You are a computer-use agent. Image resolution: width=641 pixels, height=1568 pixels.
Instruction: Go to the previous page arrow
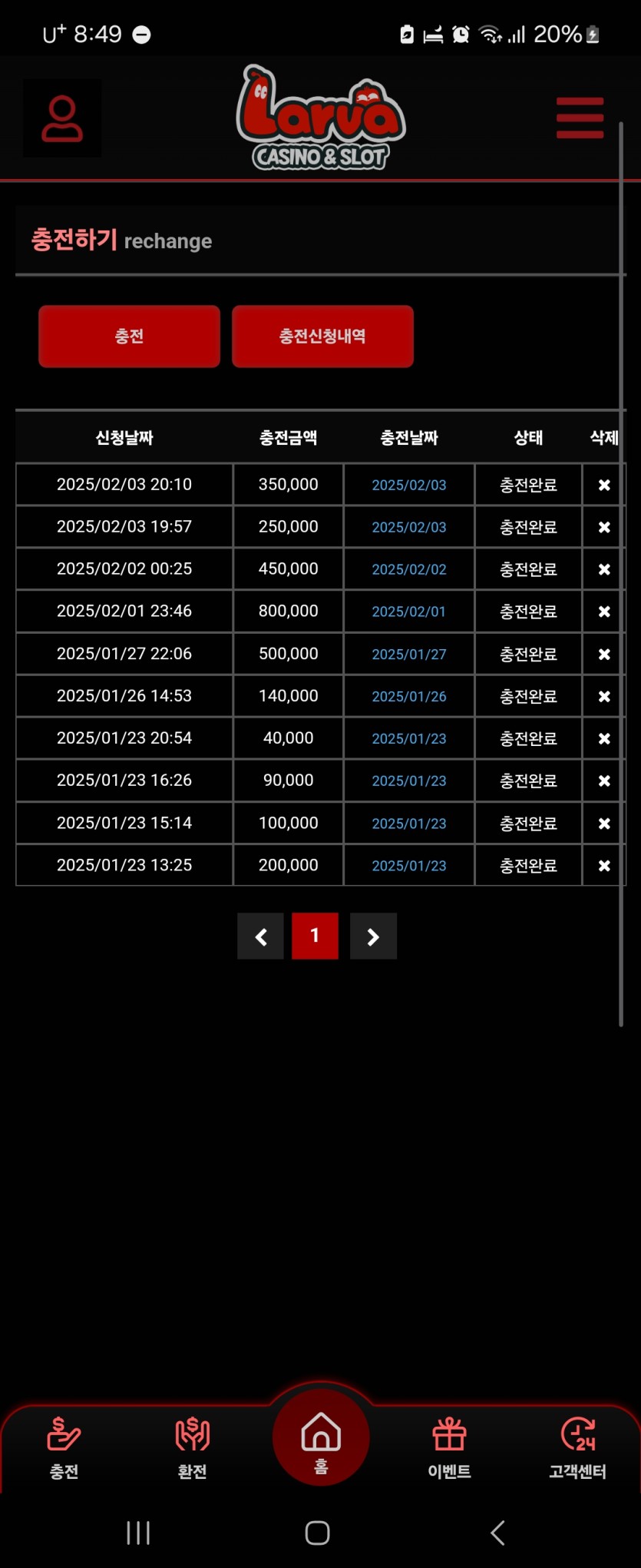(x=261, y=936)
